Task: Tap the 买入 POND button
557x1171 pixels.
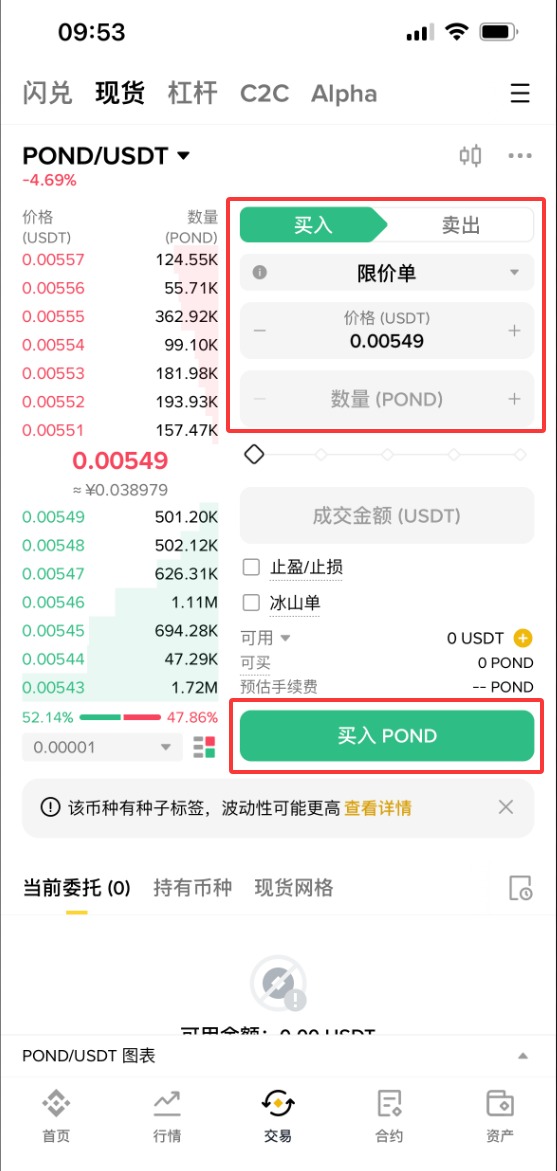Action: pyautogui.click(x=387, y=736)
